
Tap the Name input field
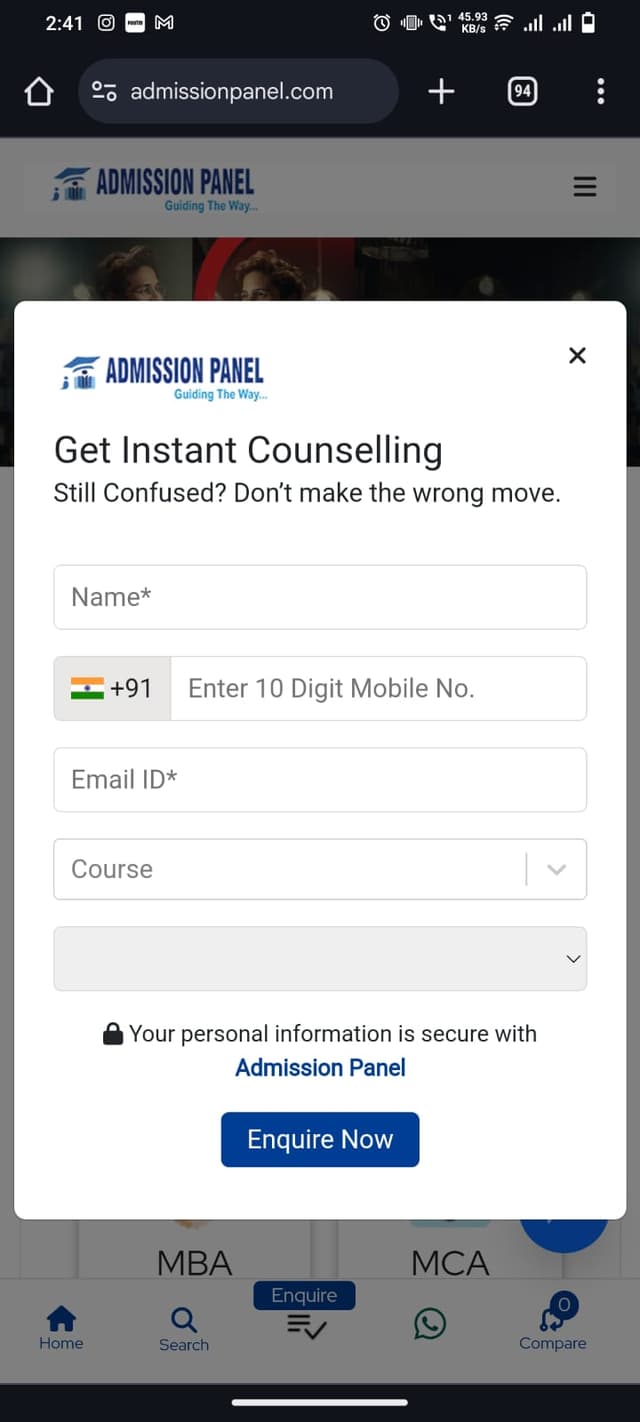tap(320, 597)
